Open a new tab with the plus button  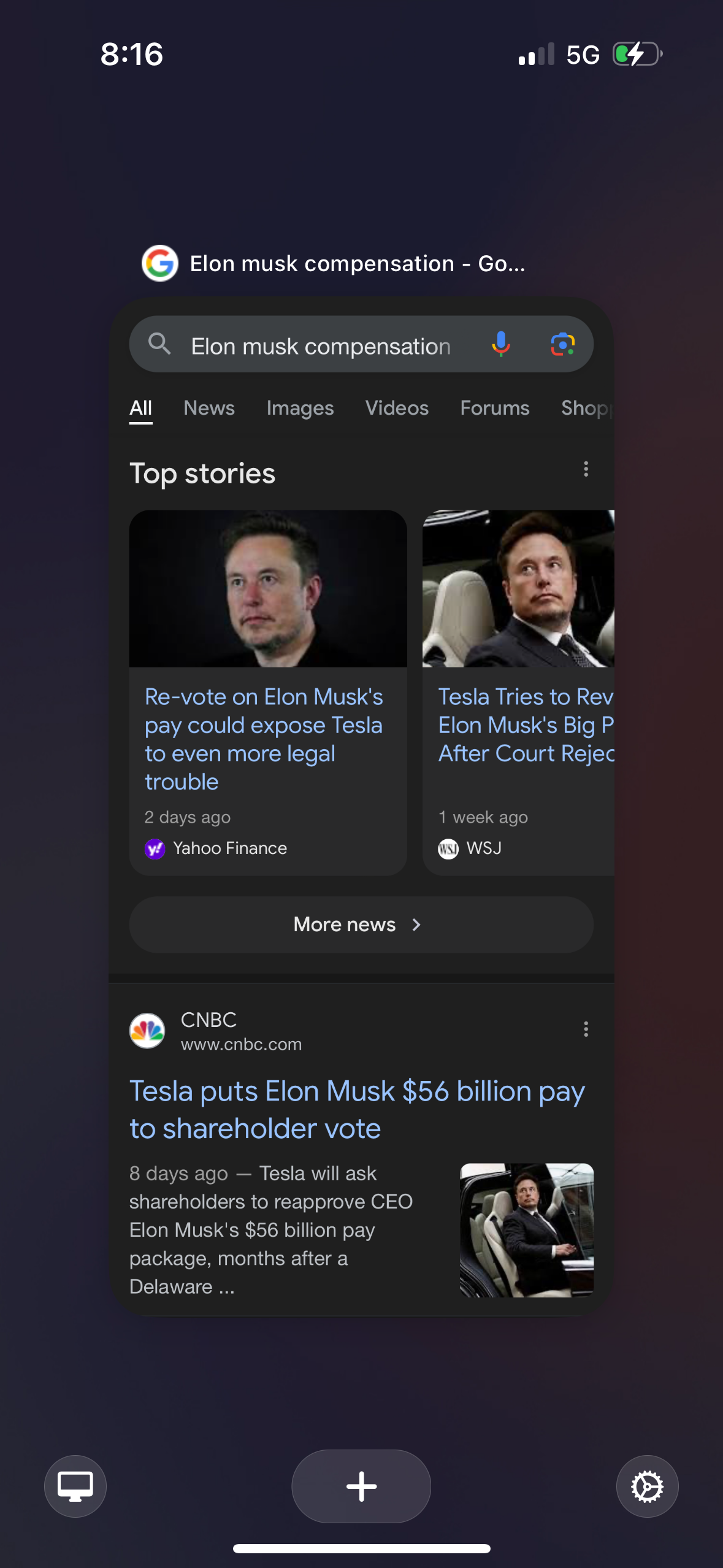(361, 1486)
